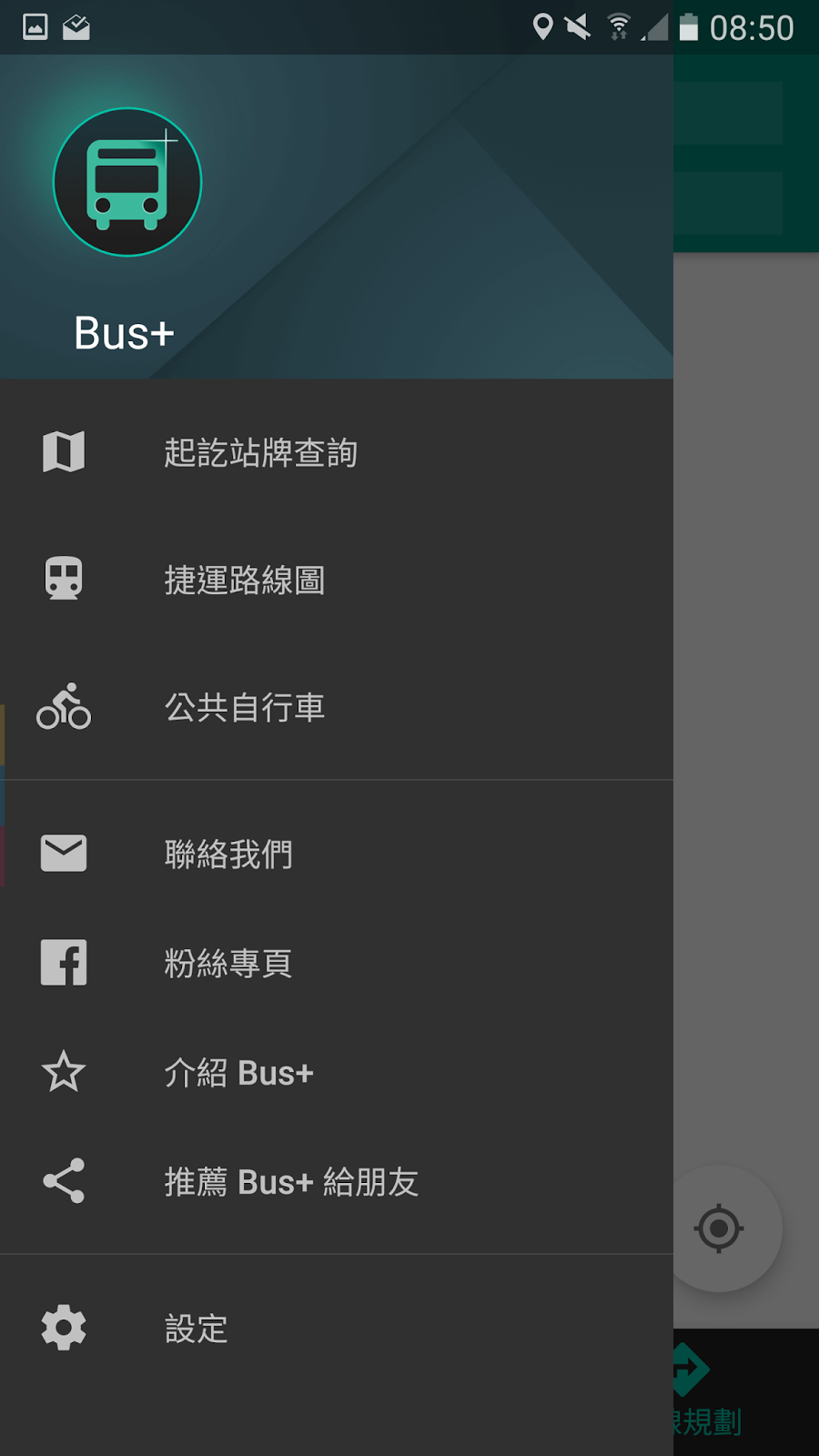Open 介紹 Bus+ introduction
Viewport: 819px width, 1456px height.
coord(337,1072)
